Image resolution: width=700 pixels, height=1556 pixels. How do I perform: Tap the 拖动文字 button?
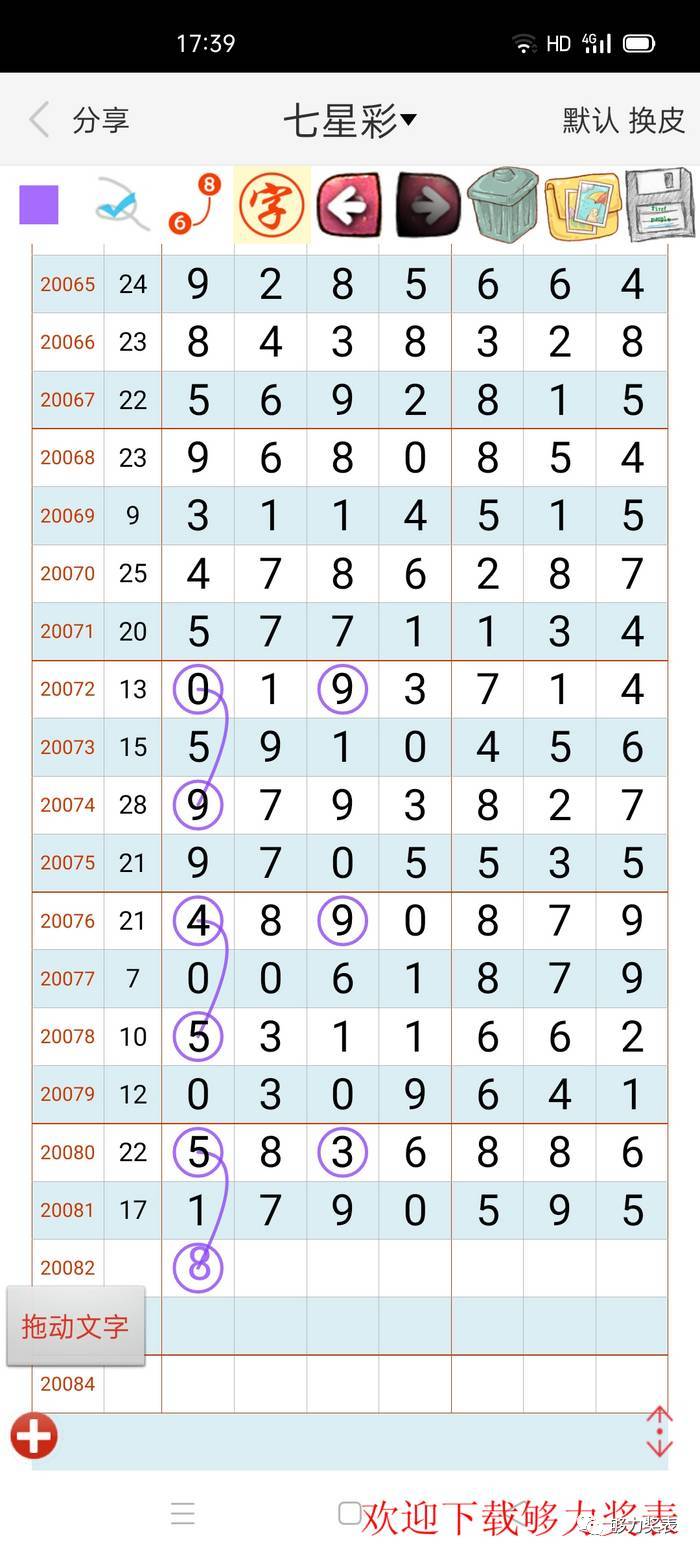pyautogui.click(x=76, y=1327)
